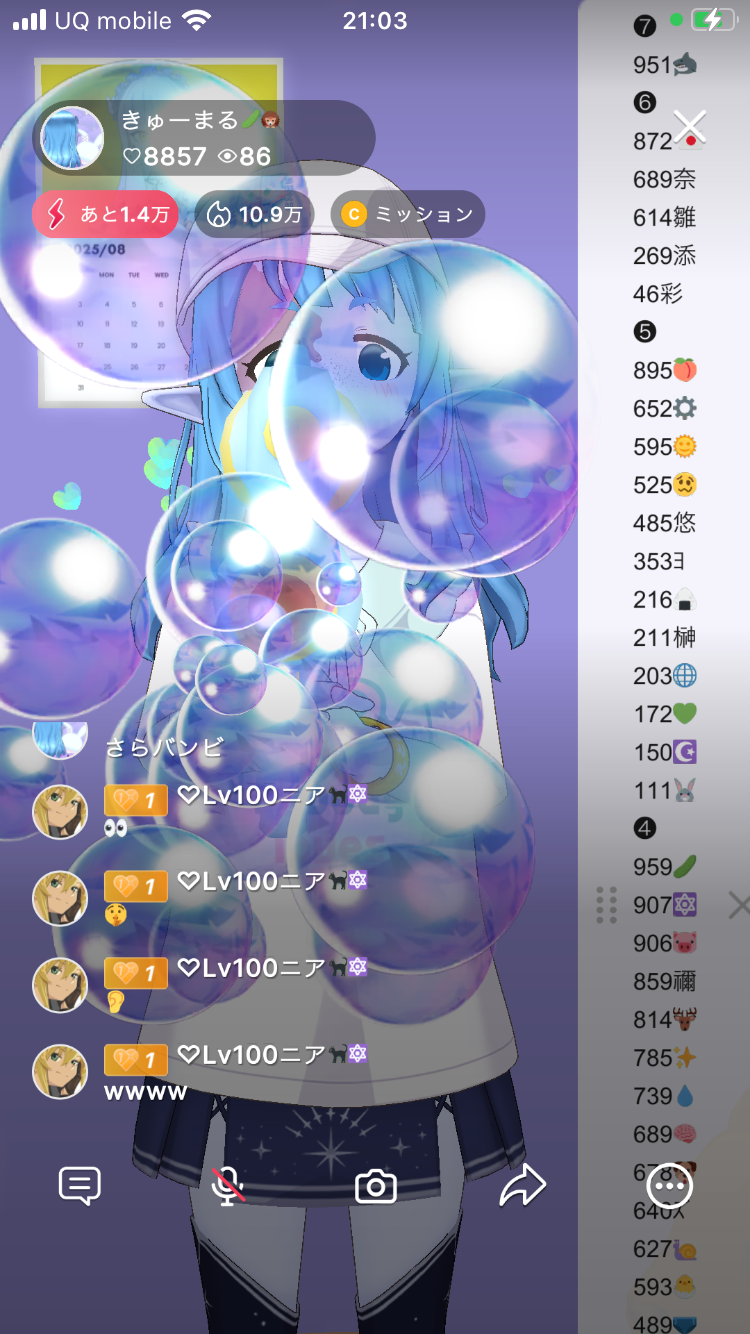This screenshot has height=1334, width=750.
Task: Share this live stream
Action: 522,1187
